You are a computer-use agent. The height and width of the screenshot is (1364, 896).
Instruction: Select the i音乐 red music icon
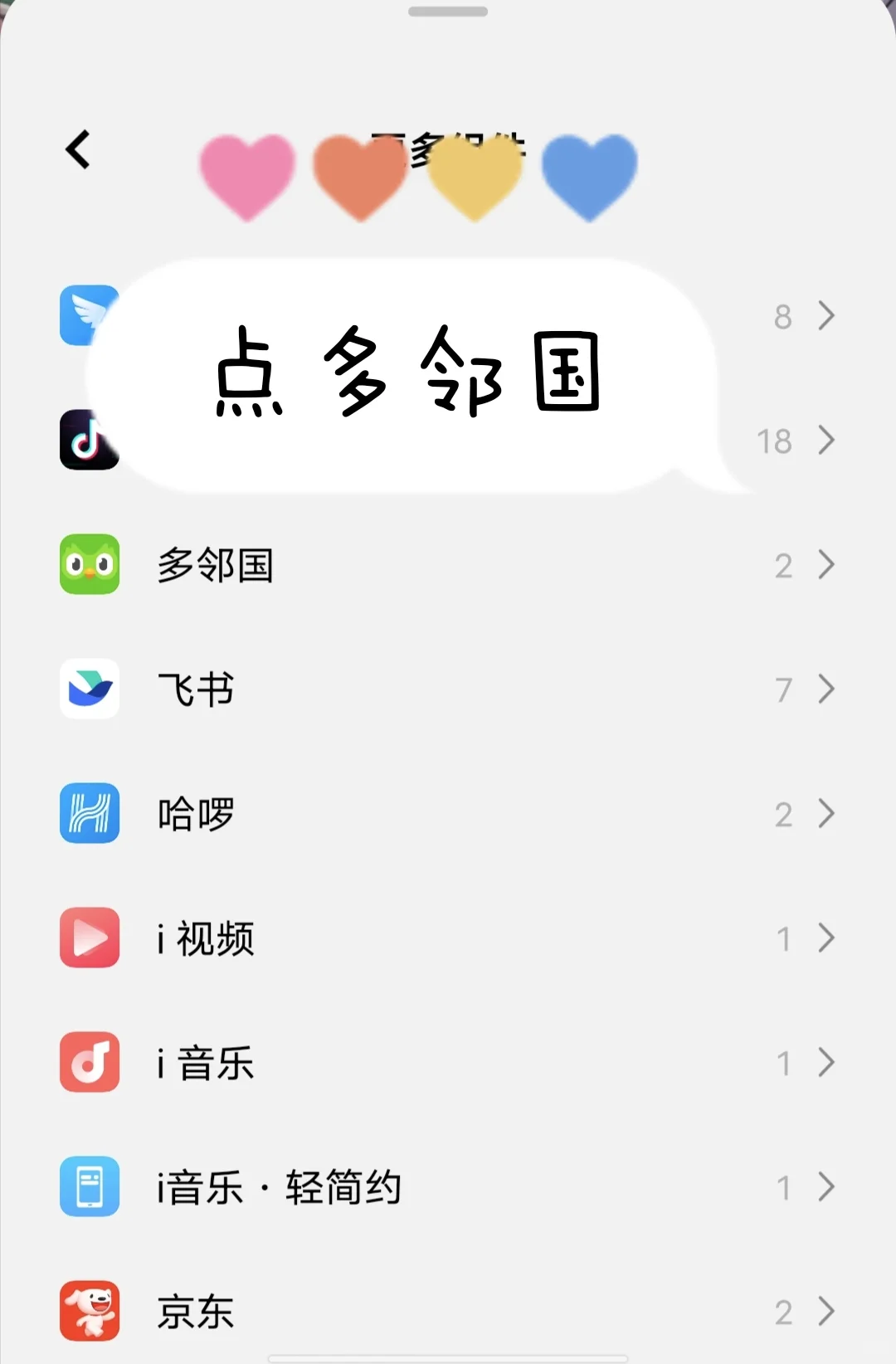[x=90, y=1063]
